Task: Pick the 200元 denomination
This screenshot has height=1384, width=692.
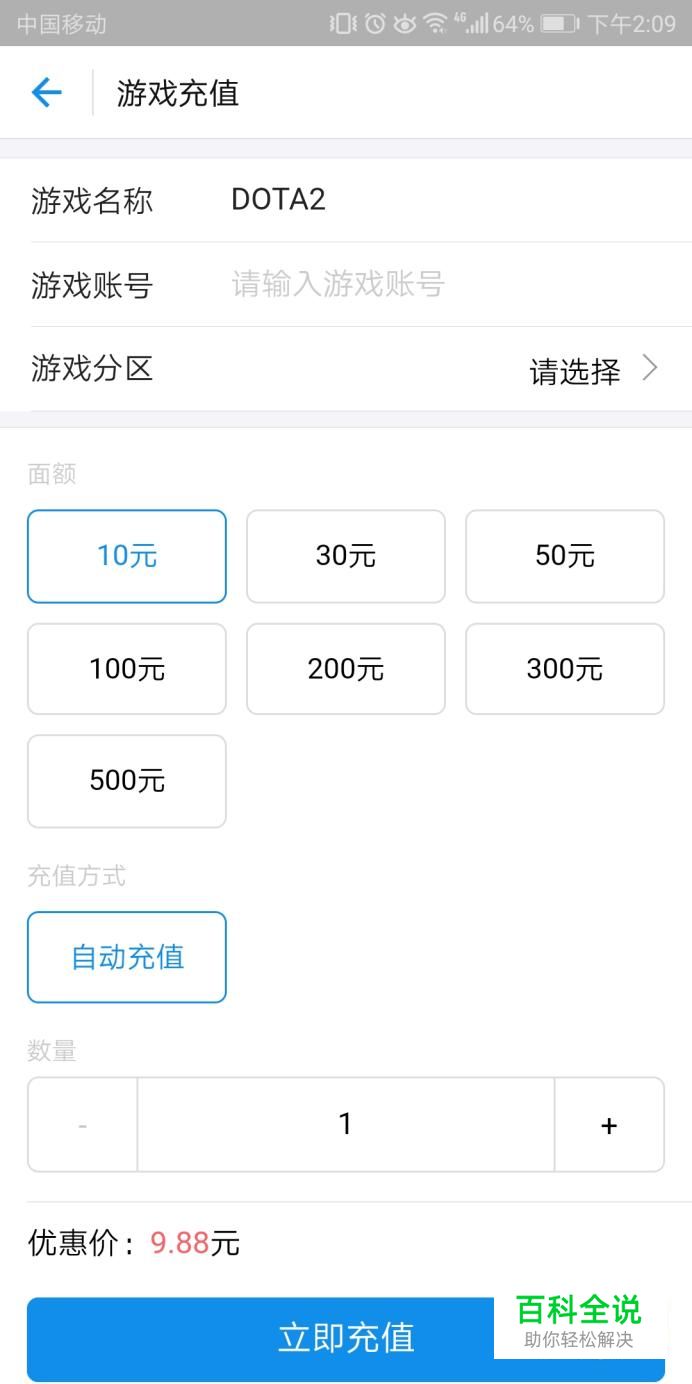Action: pos(346,669)
